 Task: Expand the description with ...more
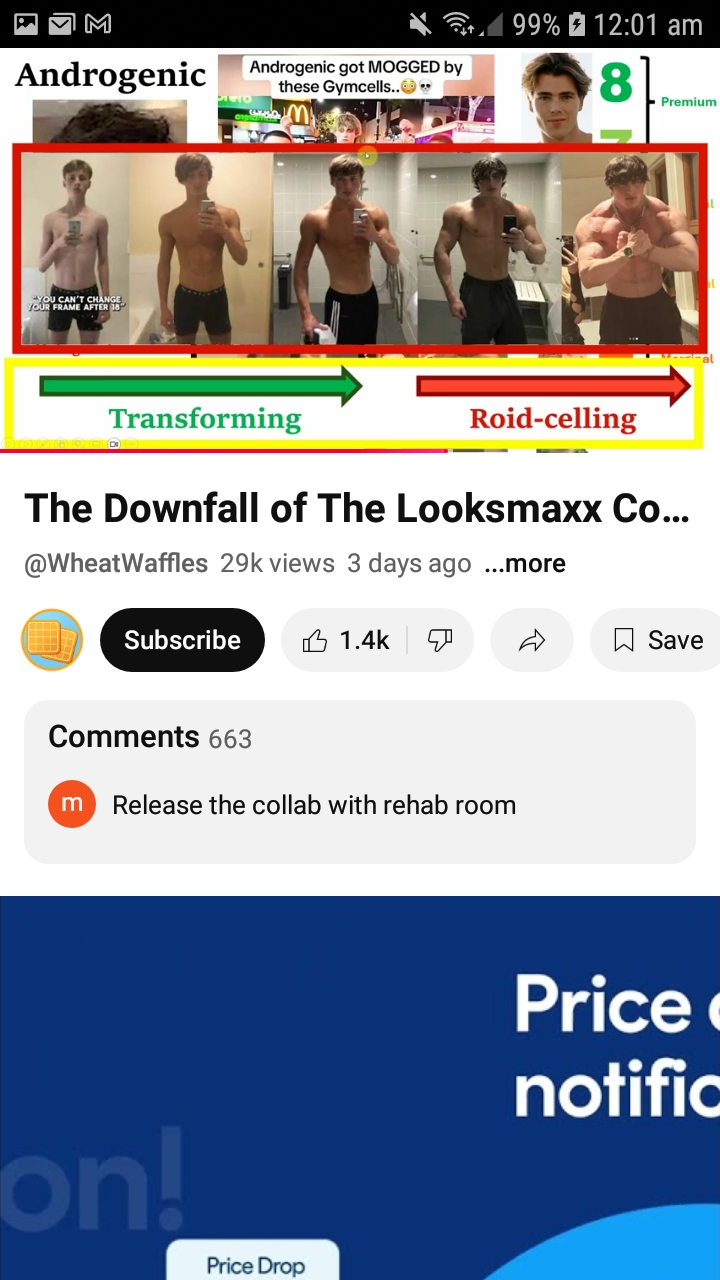pos(525,564)
